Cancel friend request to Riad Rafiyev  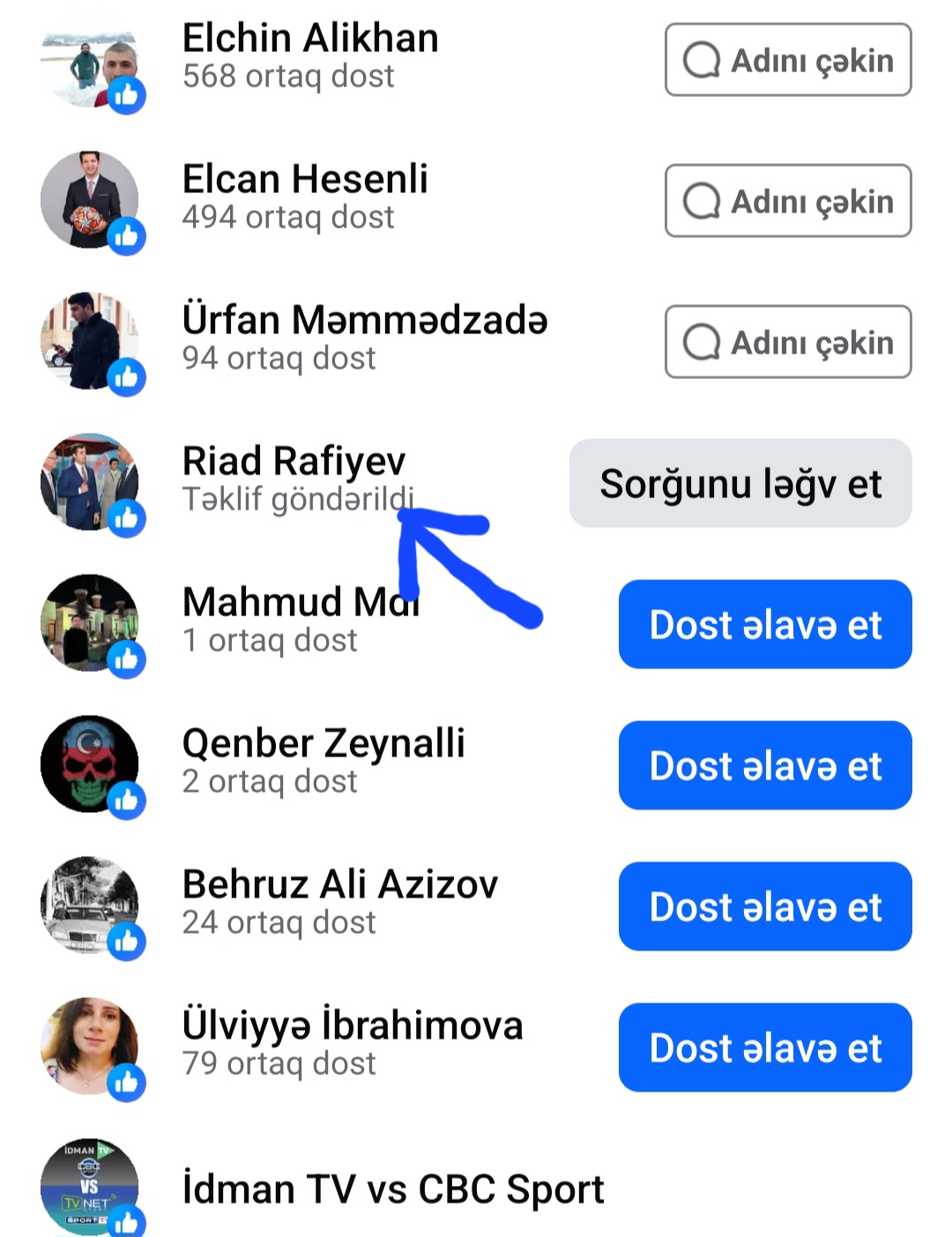740,483
